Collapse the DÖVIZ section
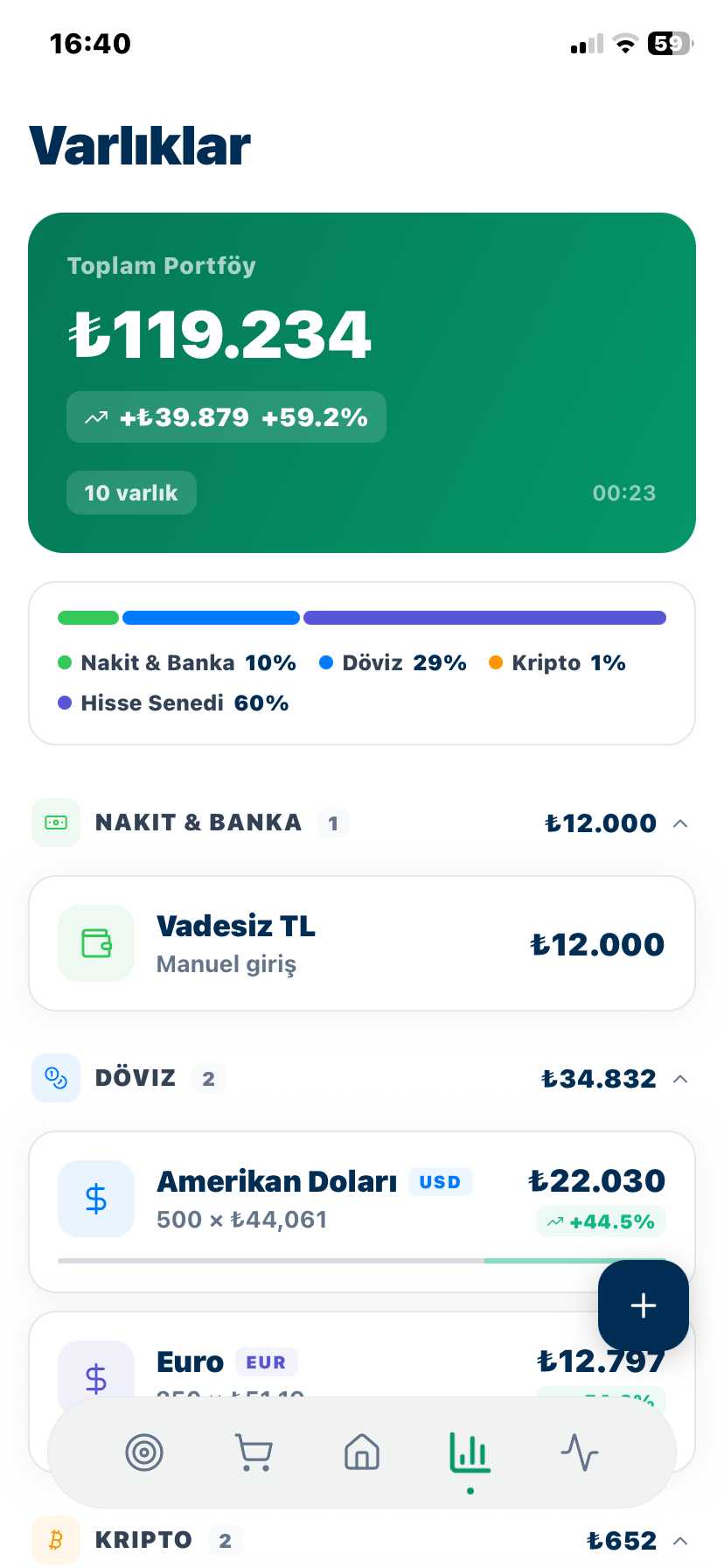Viewport: 724px width, 1568px height. (x=681, y=1078)
